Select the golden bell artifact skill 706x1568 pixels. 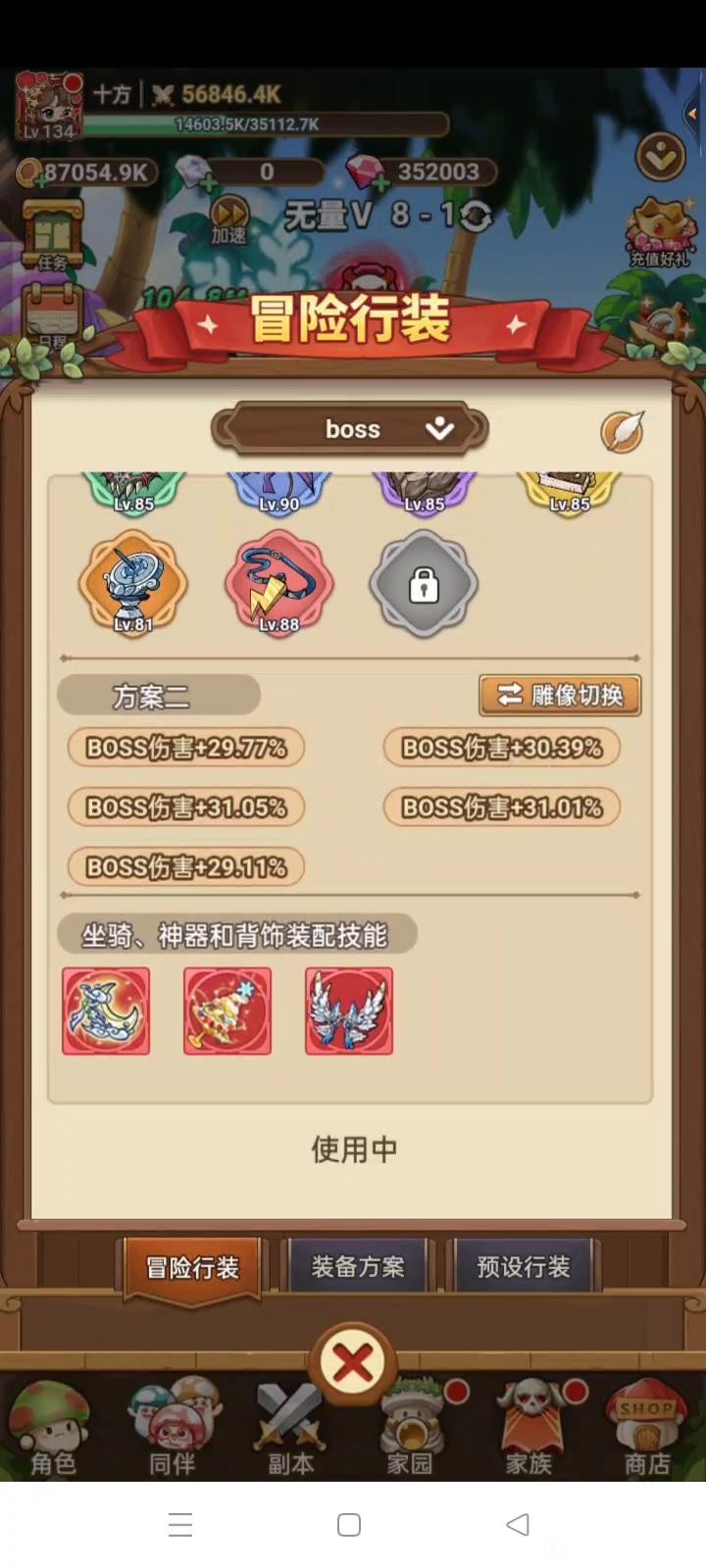pos(227,1011)
